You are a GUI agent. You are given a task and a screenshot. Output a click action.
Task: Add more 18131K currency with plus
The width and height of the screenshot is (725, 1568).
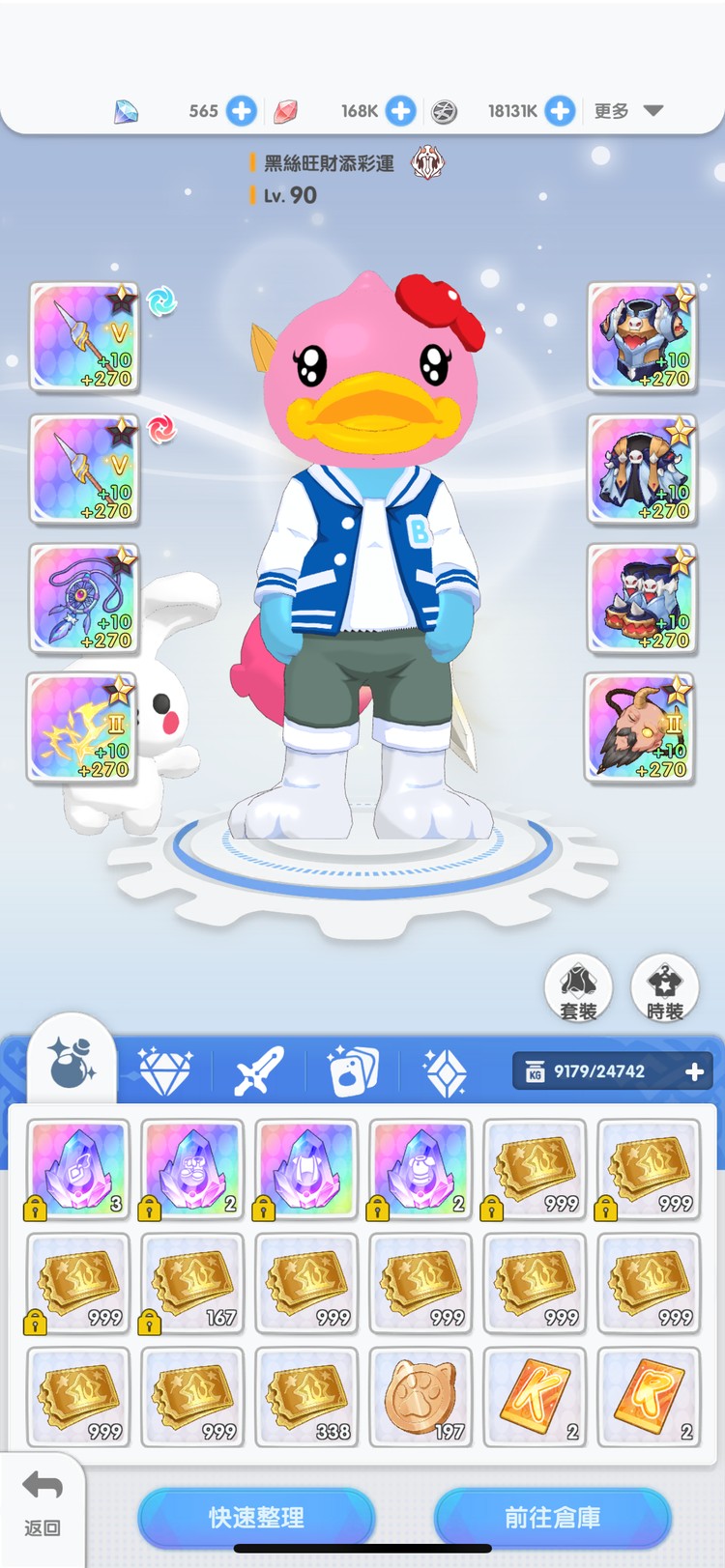pyautogui.click(x=560, y=111)
